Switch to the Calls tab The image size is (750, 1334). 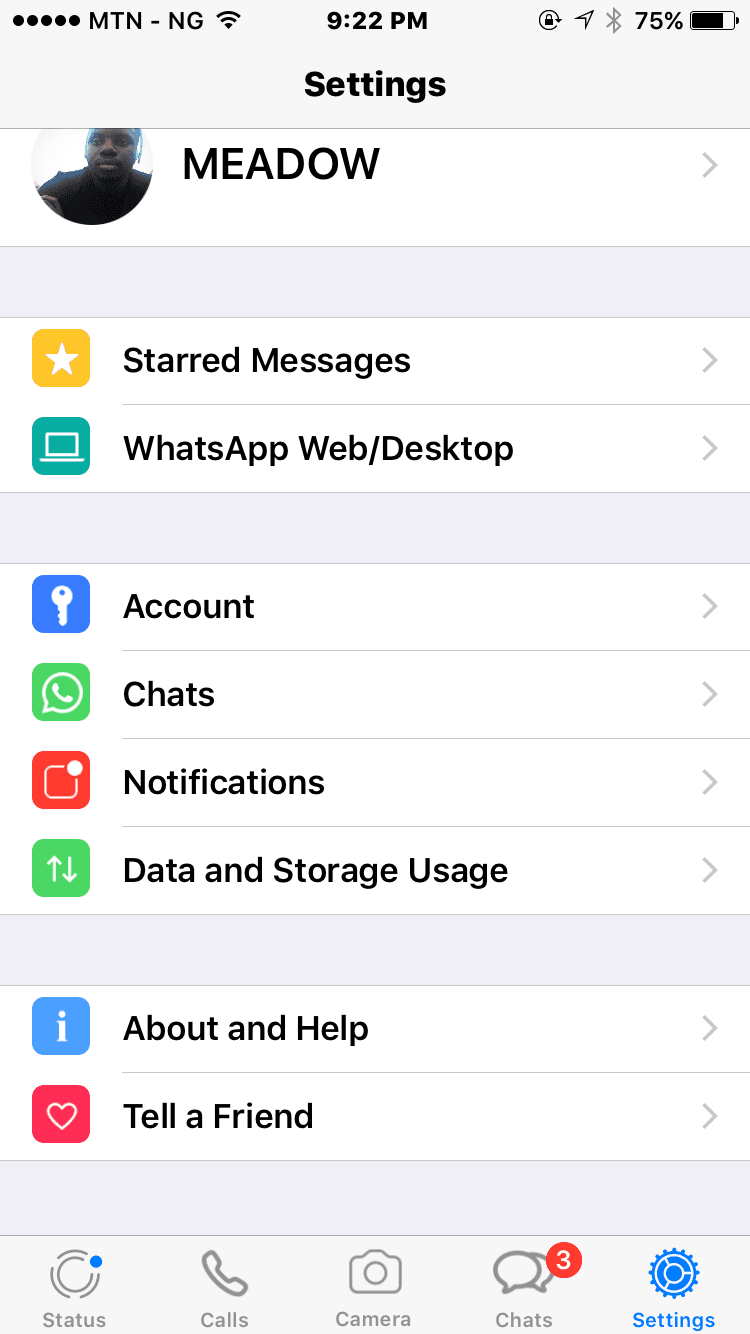(x=224, y=1288)
